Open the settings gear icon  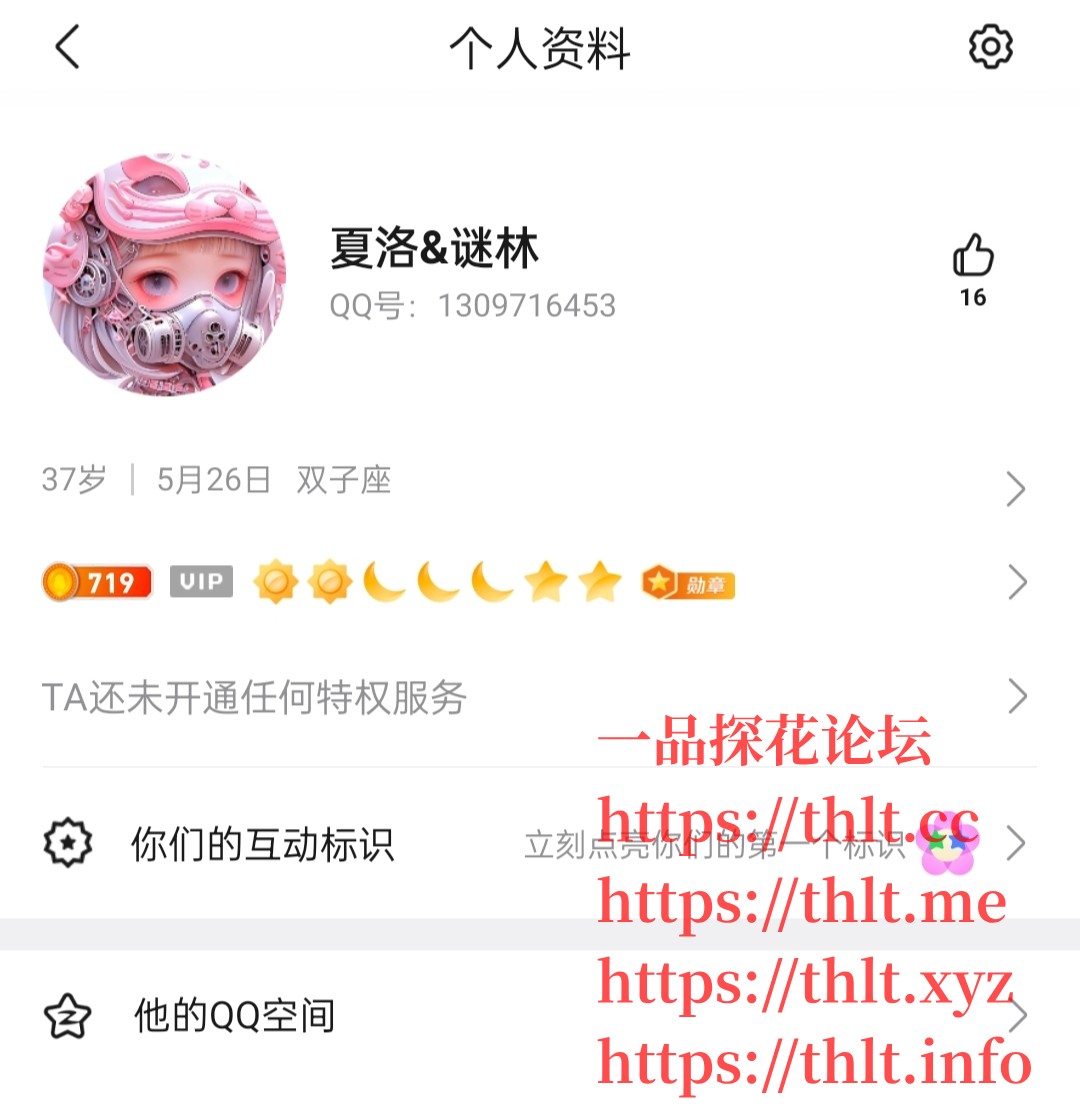pos(990,48)
